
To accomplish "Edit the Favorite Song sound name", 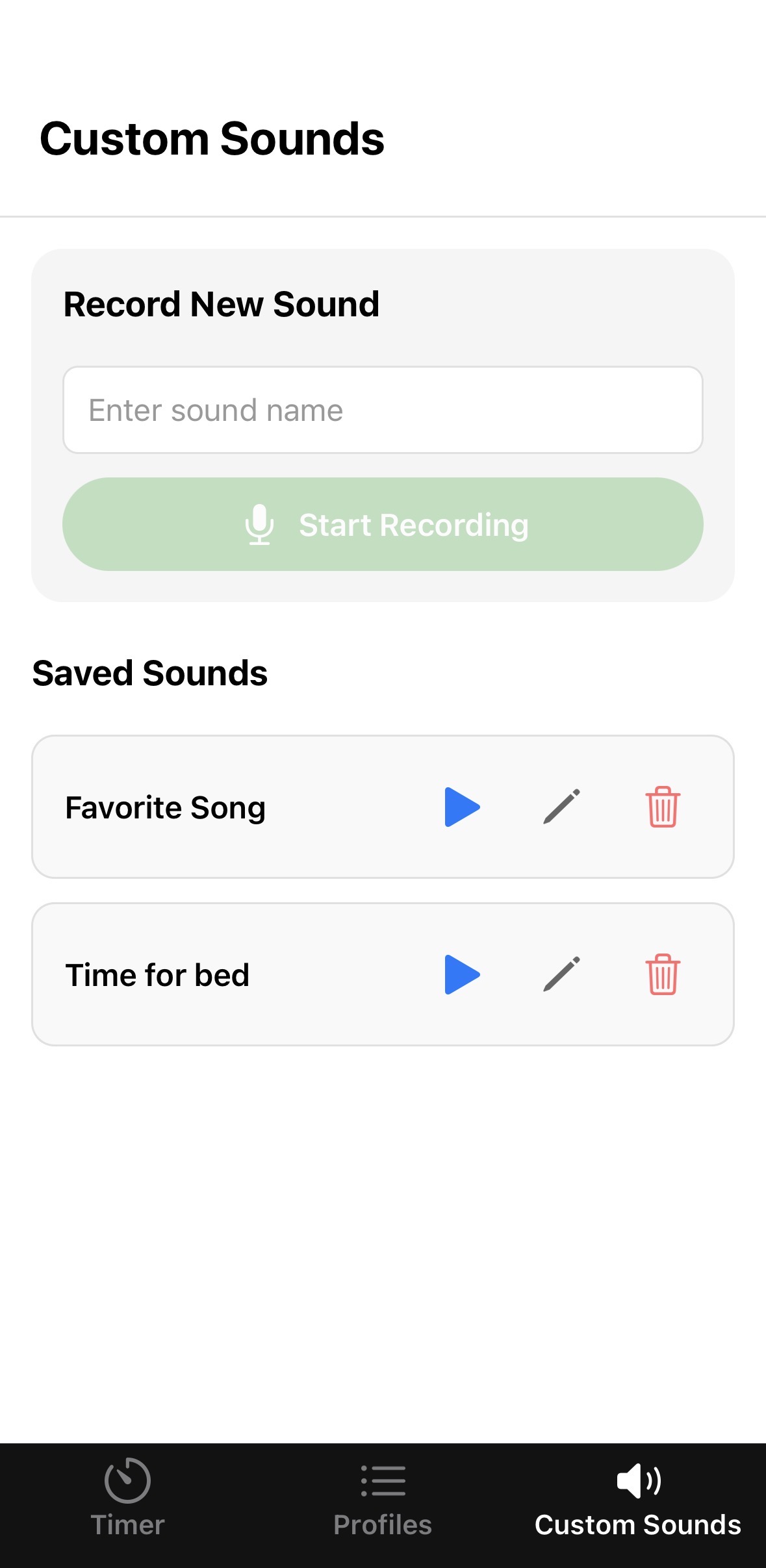I will click(x=561, y=807).
